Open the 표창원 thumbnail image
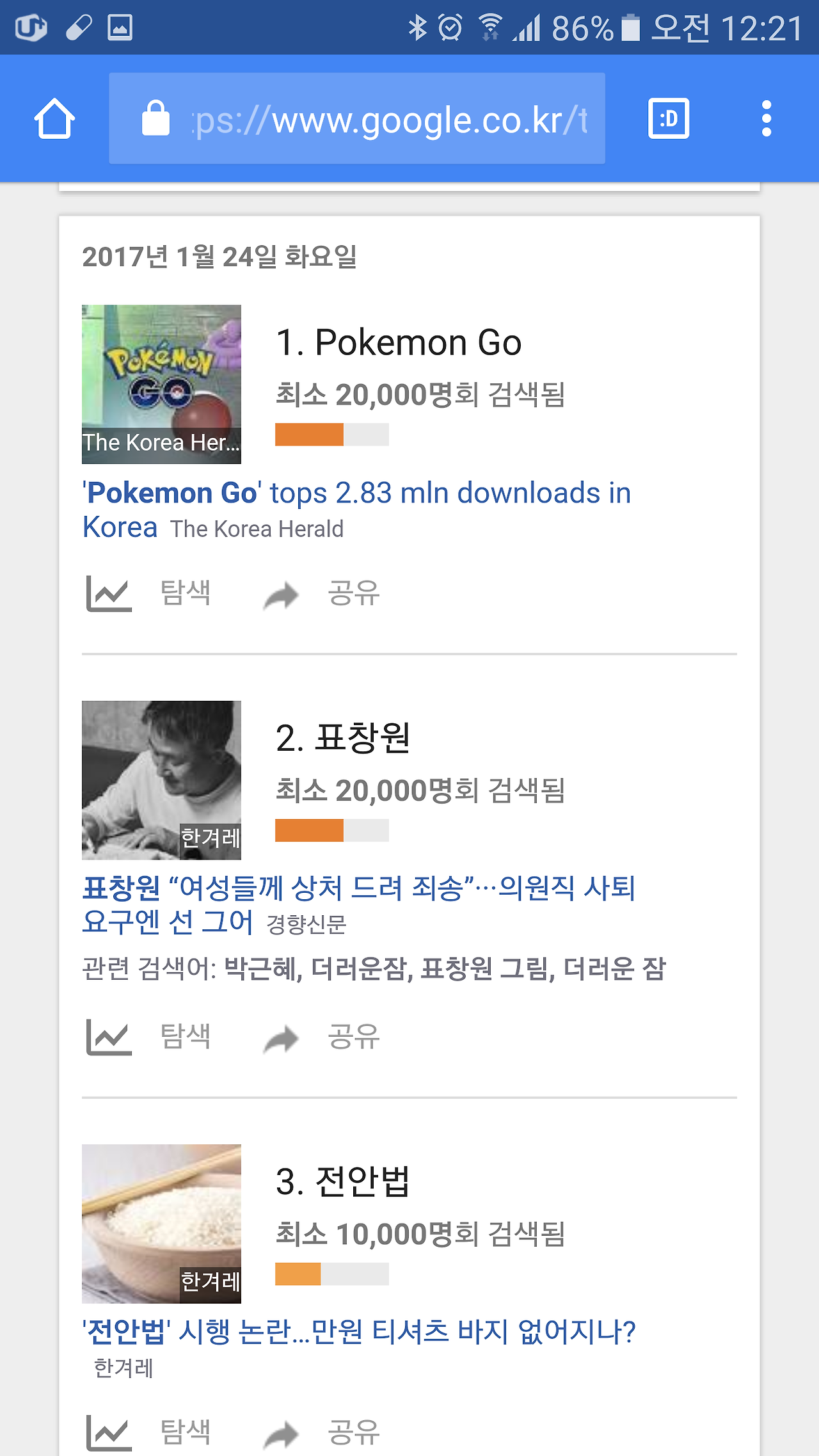This screenshot has width=819, height=1456. point(161,780)
